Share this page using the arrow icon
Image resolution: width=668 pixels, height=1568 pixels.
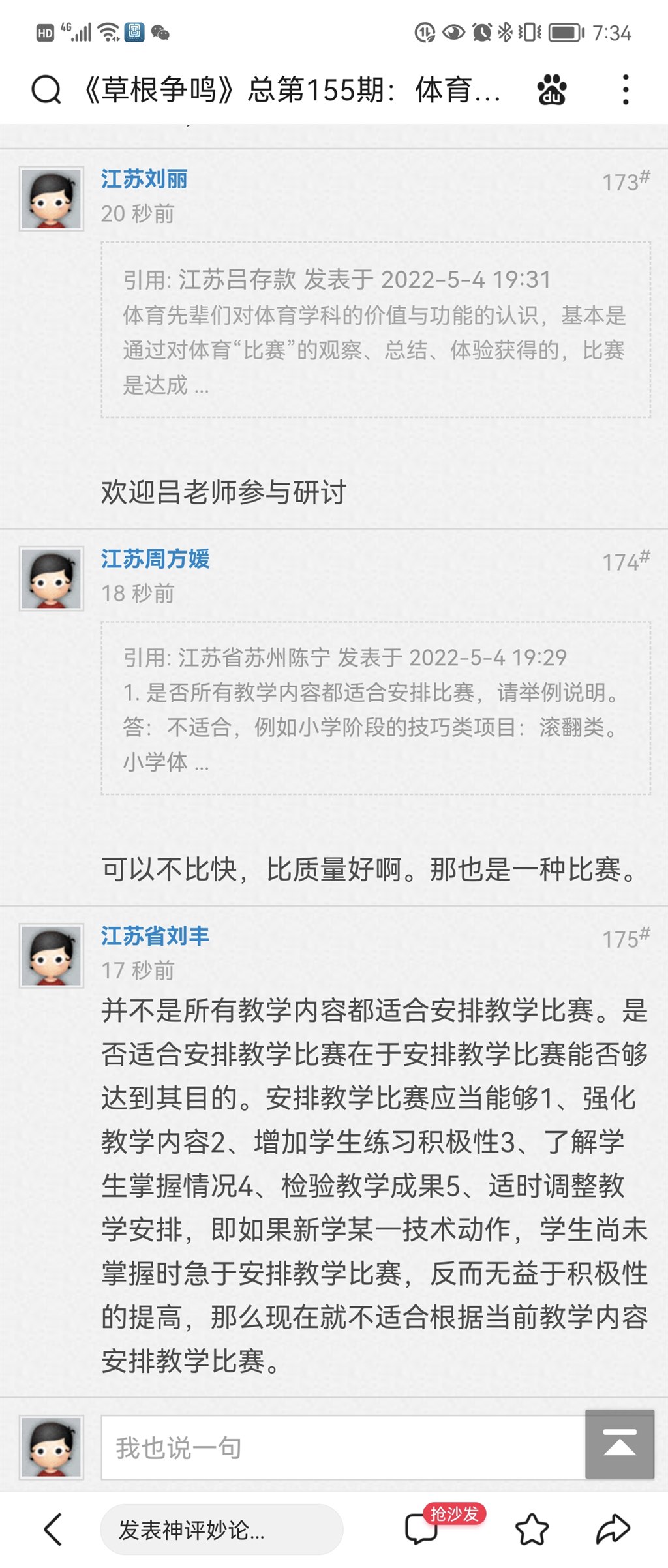click(613, 1529)
